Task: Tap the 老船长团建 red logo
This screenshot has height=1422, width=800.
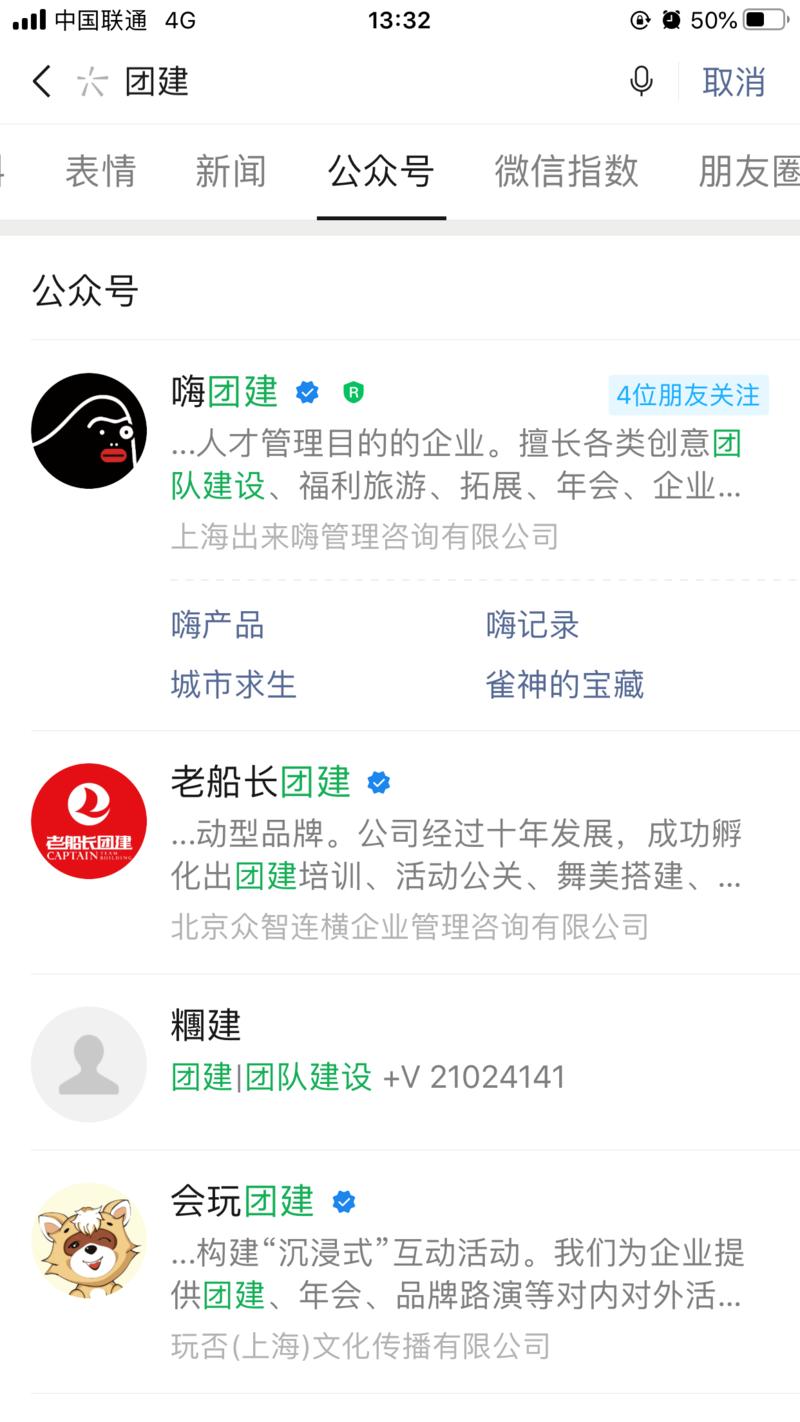Action: (89, 821)
